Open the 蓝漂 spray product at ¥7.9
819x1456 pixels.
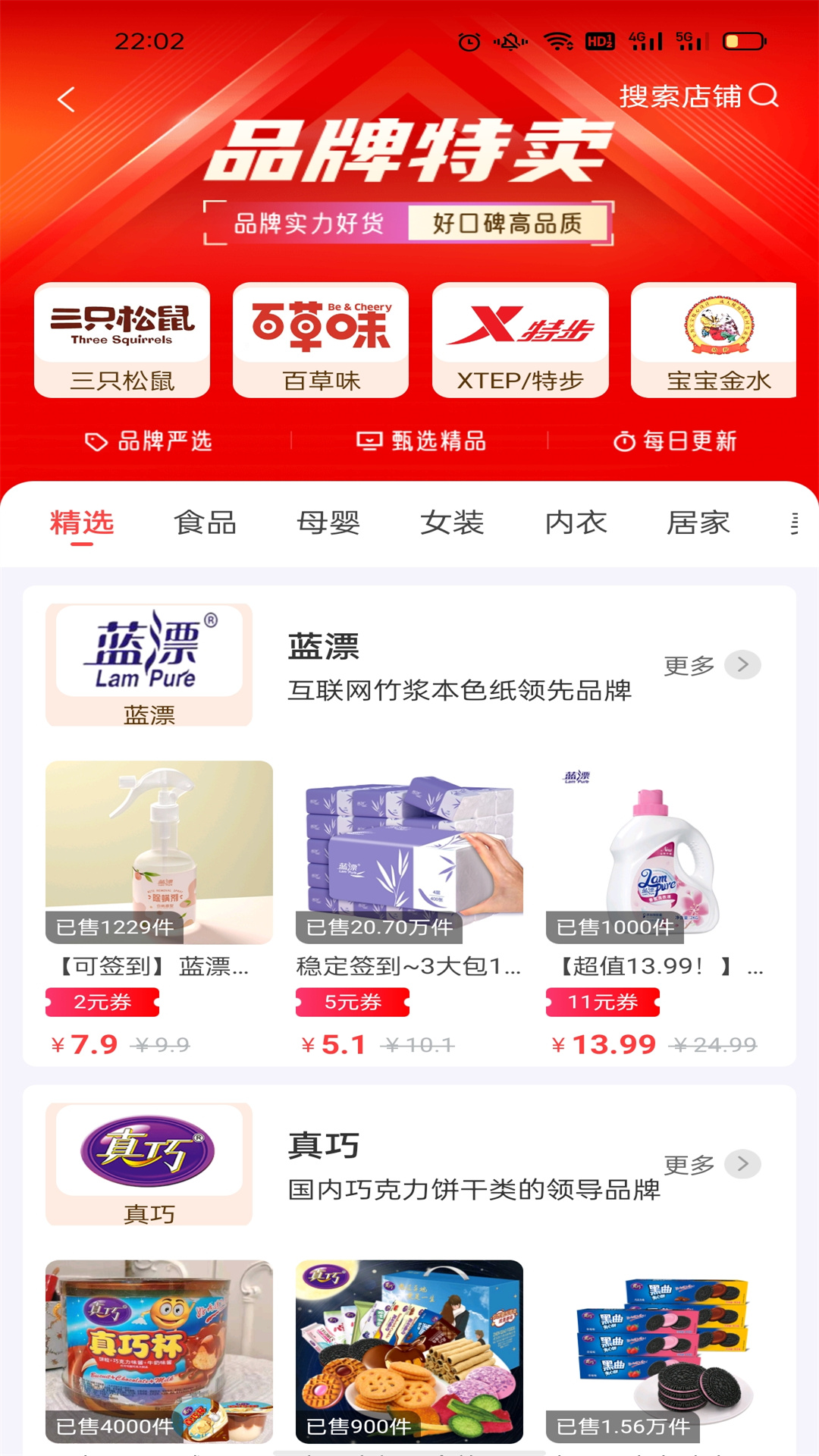click(x=159, y=853)
